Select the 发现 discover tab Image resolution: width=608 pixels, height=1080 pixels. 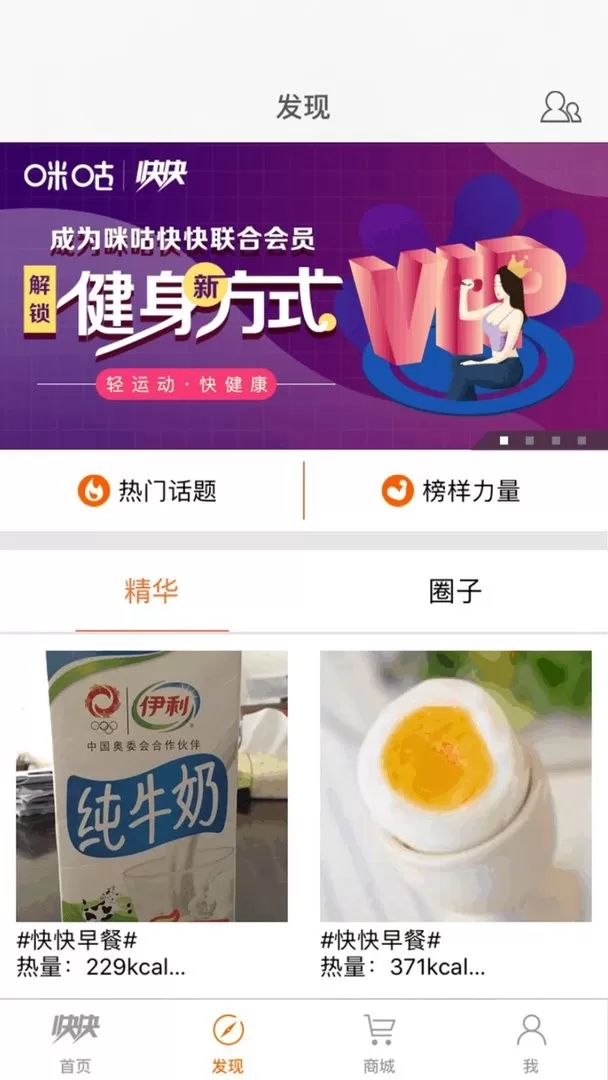[x=228, y=1042]
